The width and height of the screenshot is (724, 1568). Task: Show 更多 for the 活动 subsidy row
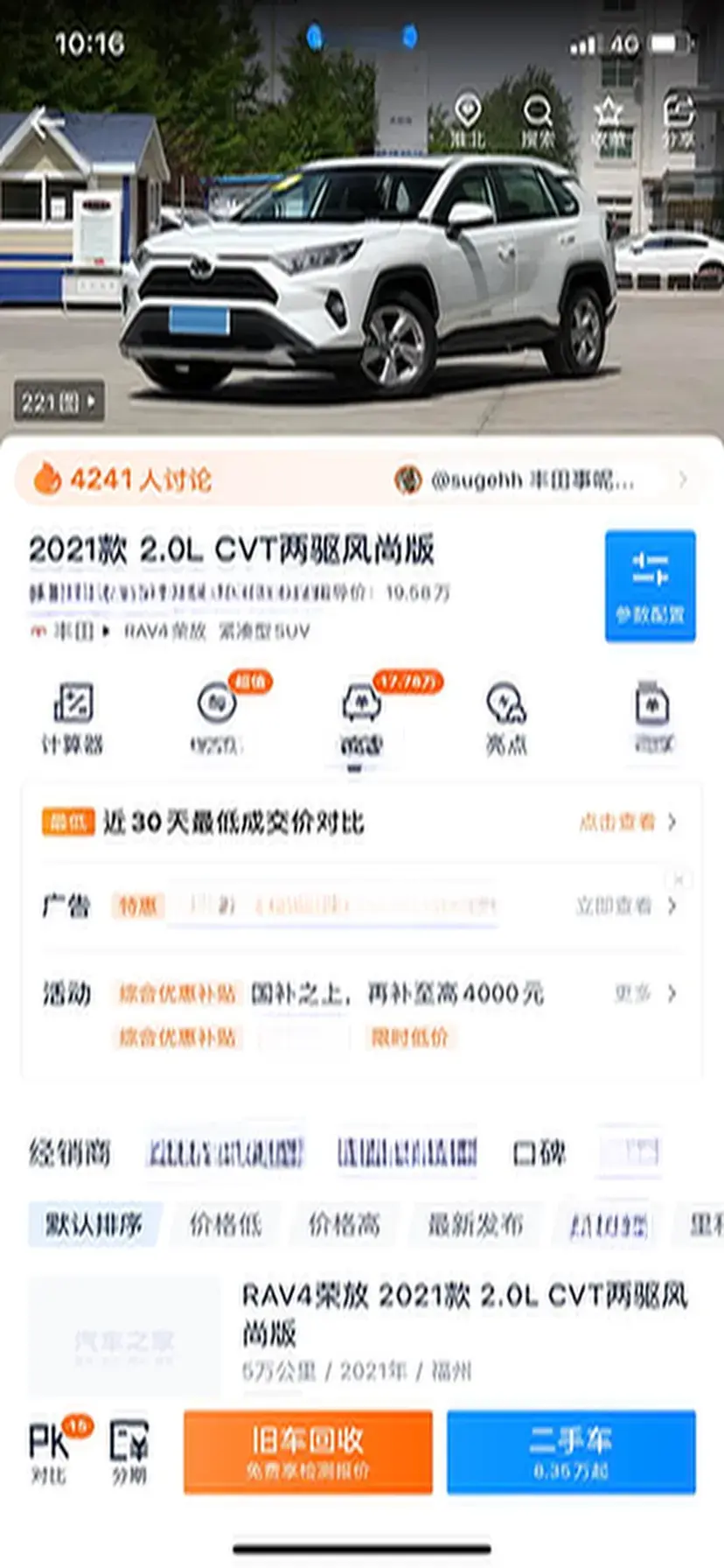point(645,993)
